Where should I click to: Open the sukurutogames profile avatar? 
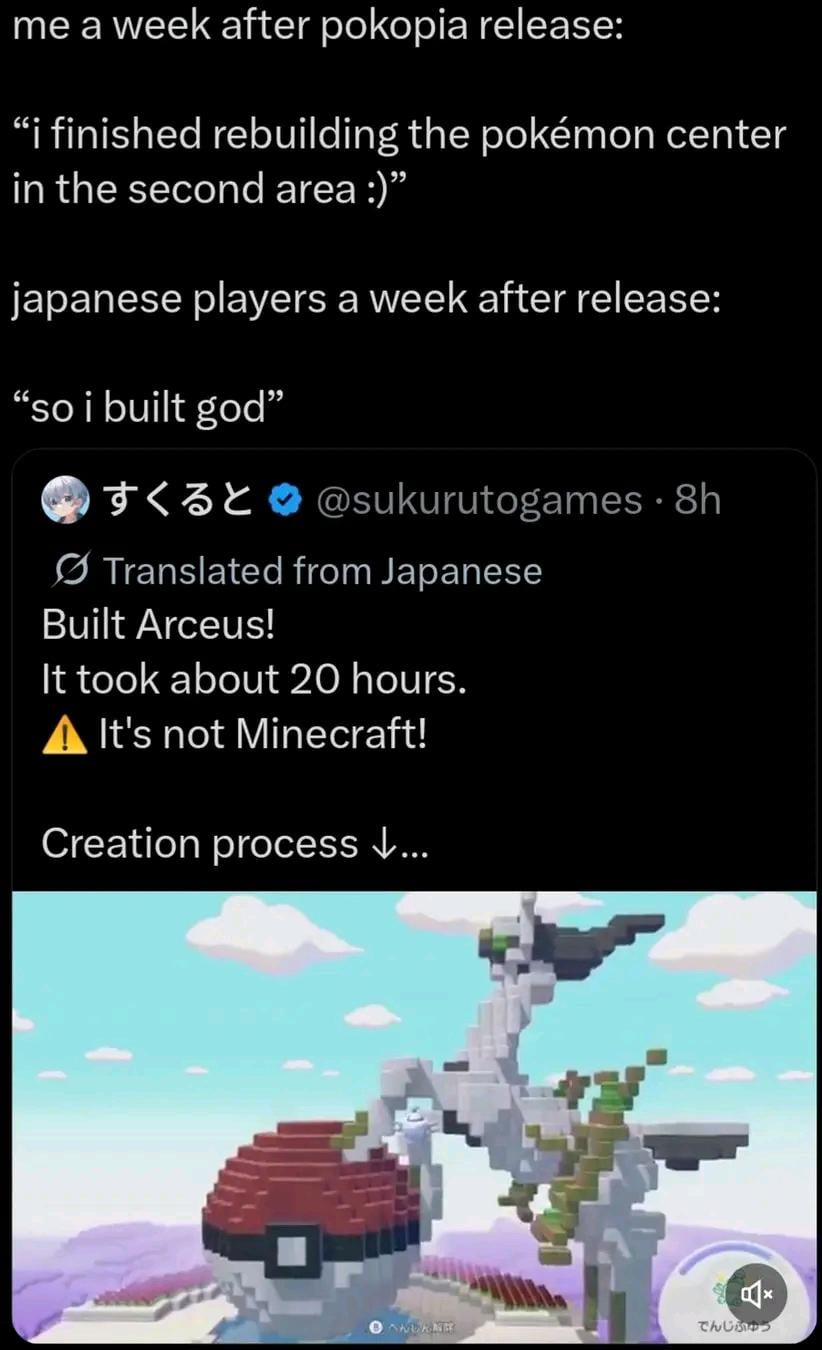click(65, 500)
